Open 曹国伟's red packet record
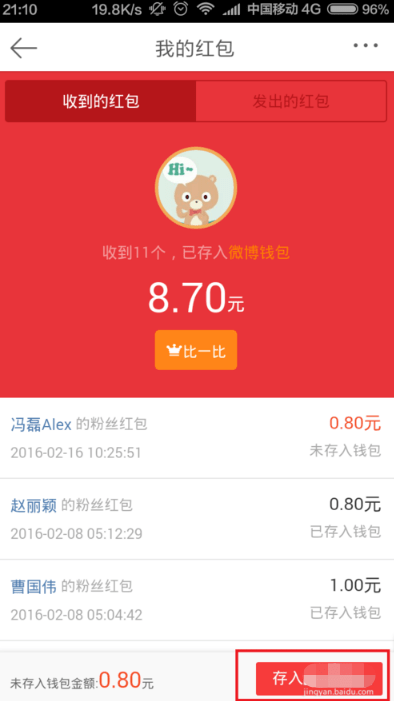Image resolution: width=394 pixels, height=701 pixels. coord(197,600)
